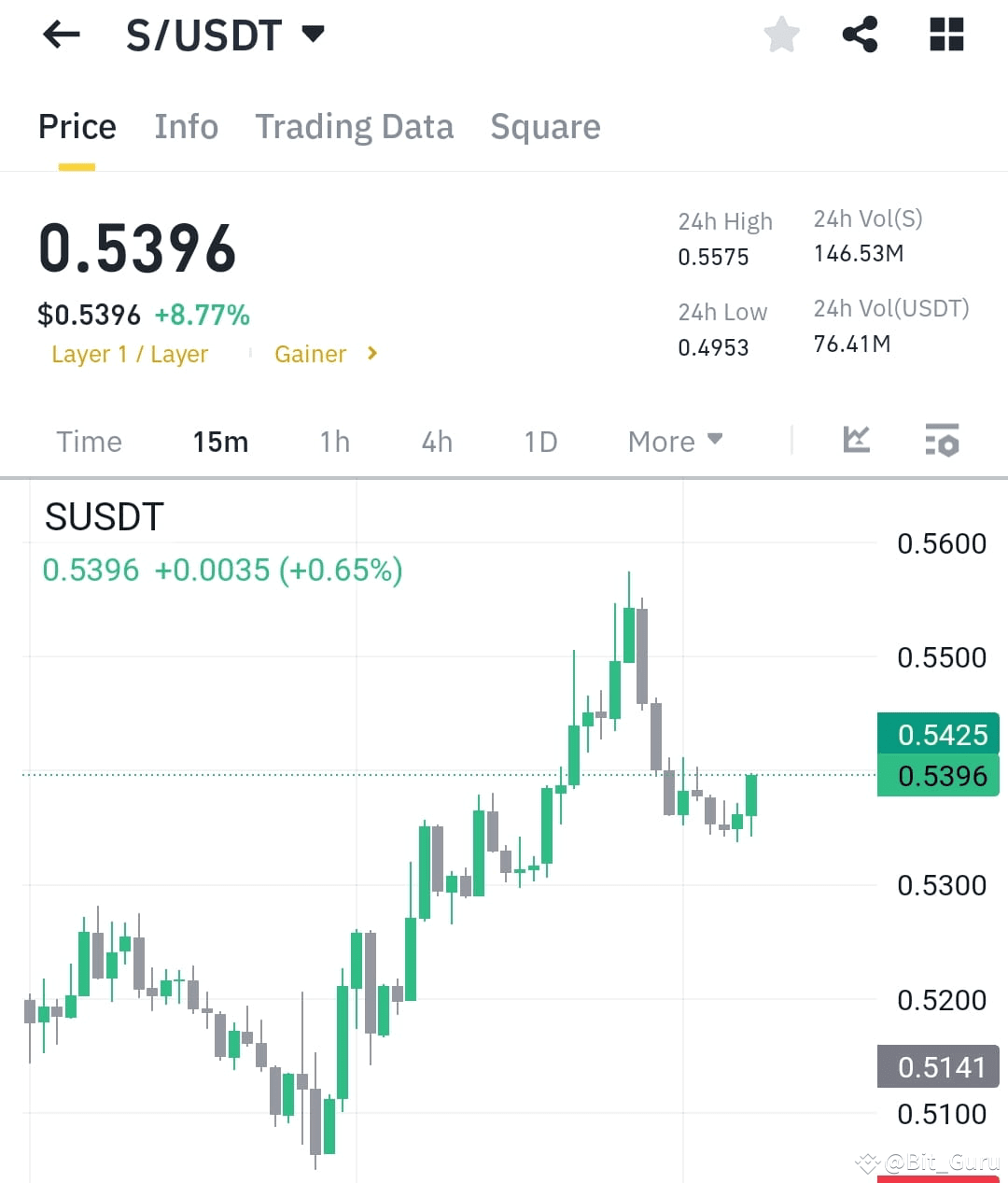Image resolution: width=1008 pixels, height=1183 pixels.
Task: Open the Square tab
Action: pyautogui.click(x=545, y=127)
